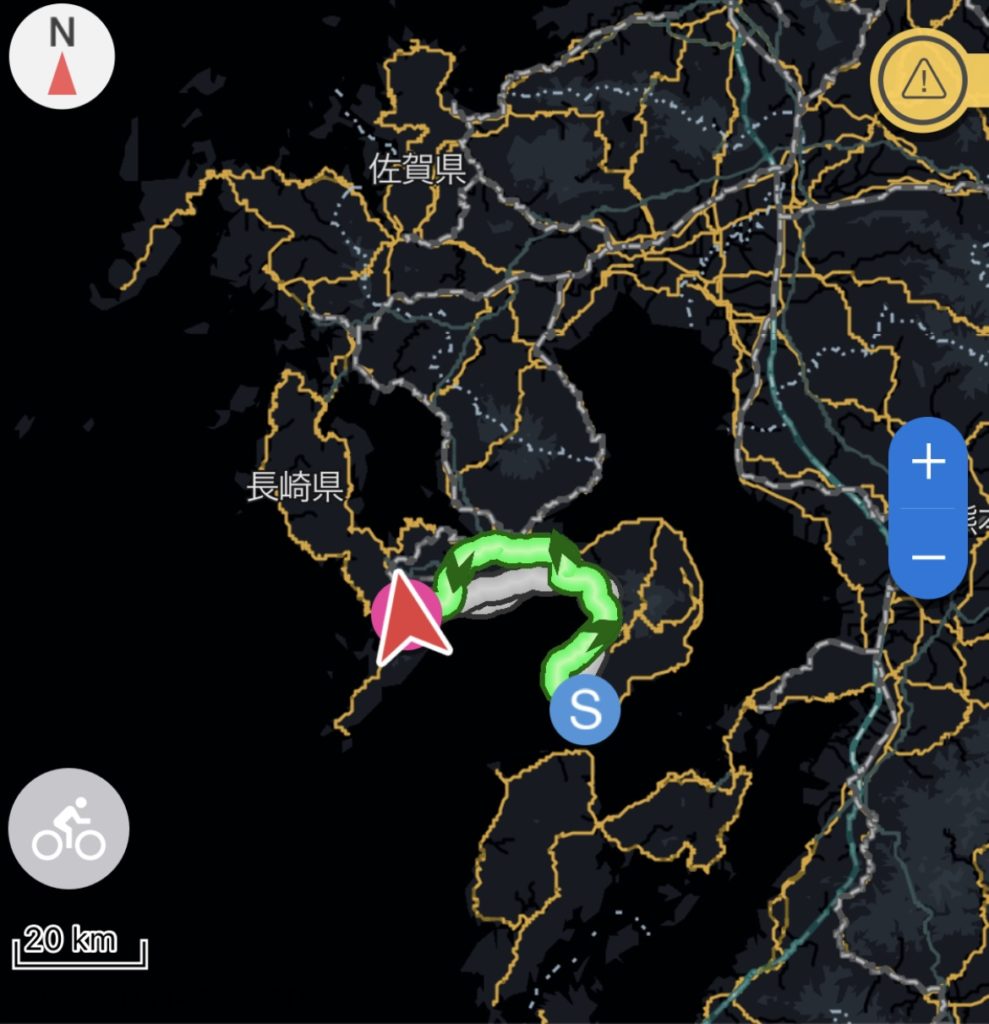This screenshot has width=989, height=1024.
Task: Open the cycling mode button
Action: (x=69, y=829)
